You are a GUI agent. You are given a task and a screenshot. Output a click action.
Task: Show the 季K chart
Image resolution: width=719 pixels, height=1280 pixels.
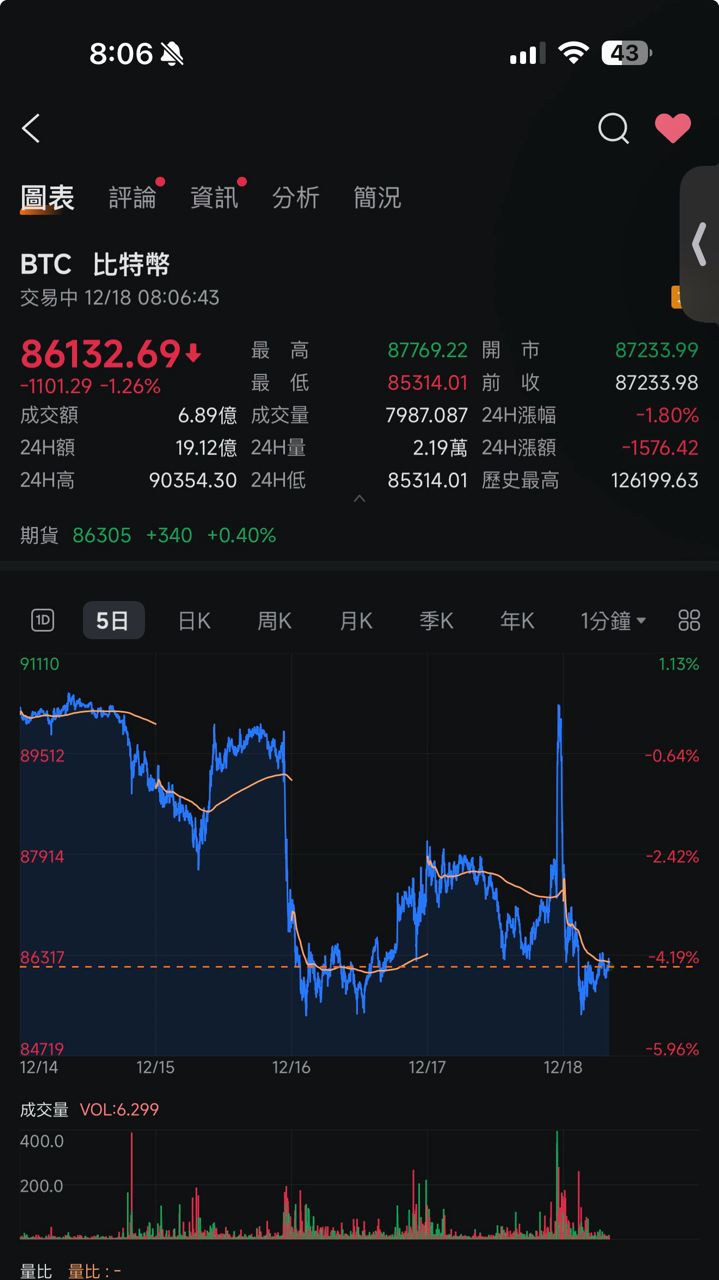point(436,621)
